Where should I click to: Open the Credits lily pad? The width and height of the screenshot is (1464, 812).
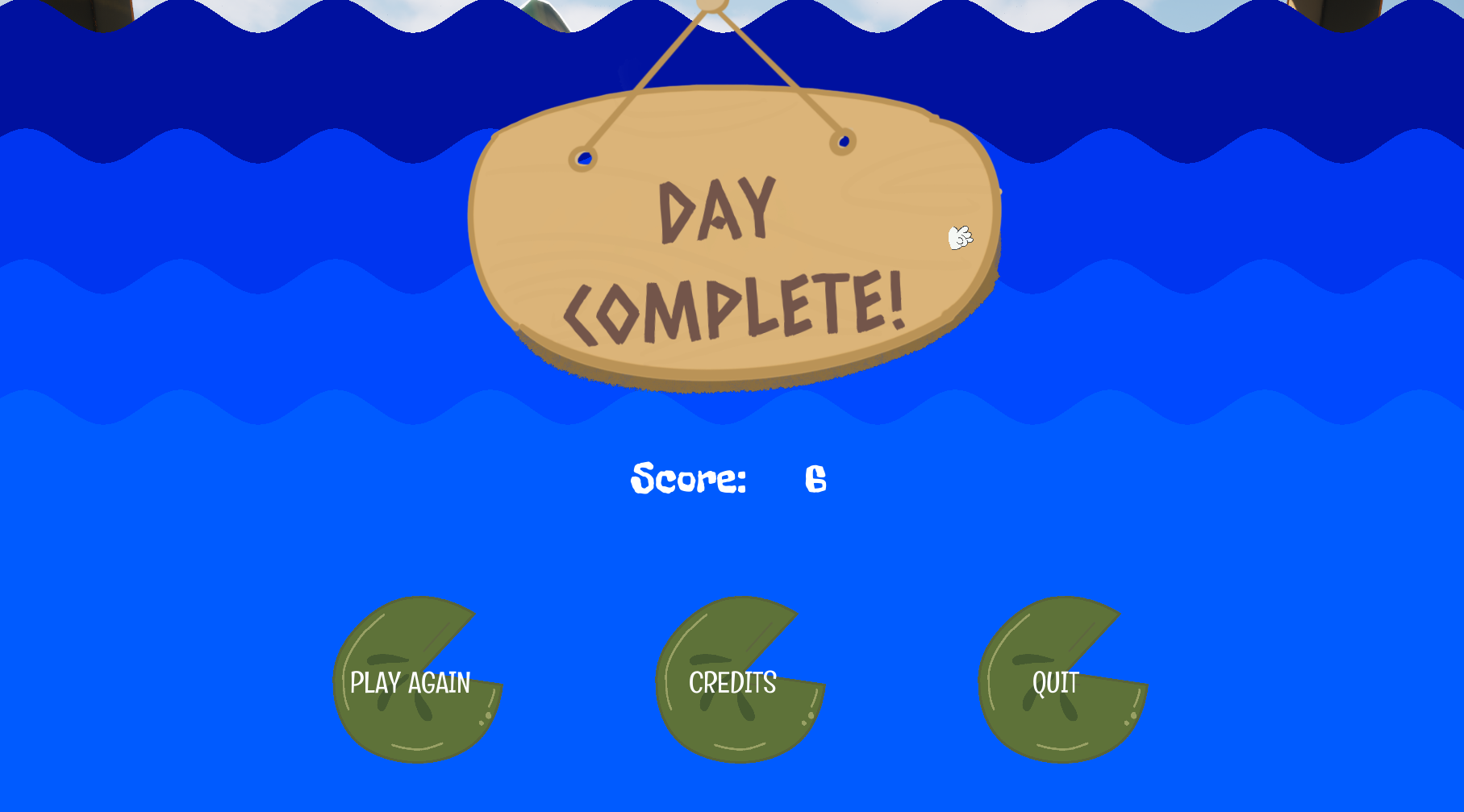(x=732, y=682)
